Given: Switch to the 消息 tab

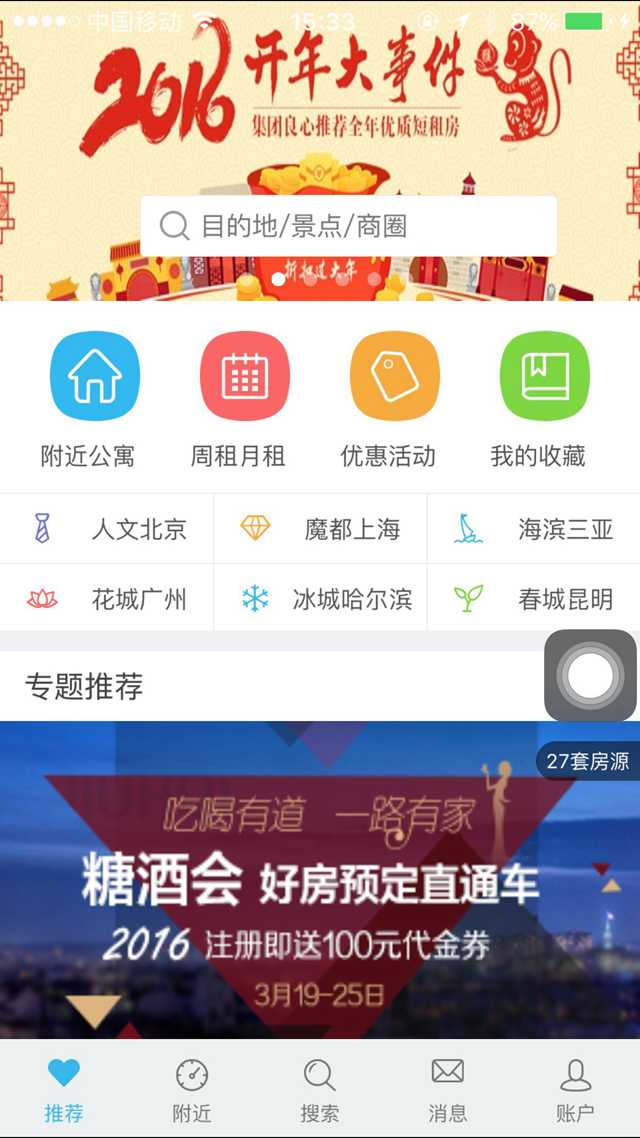Looking at the screenshot, I should click(x=447, y=1090).
